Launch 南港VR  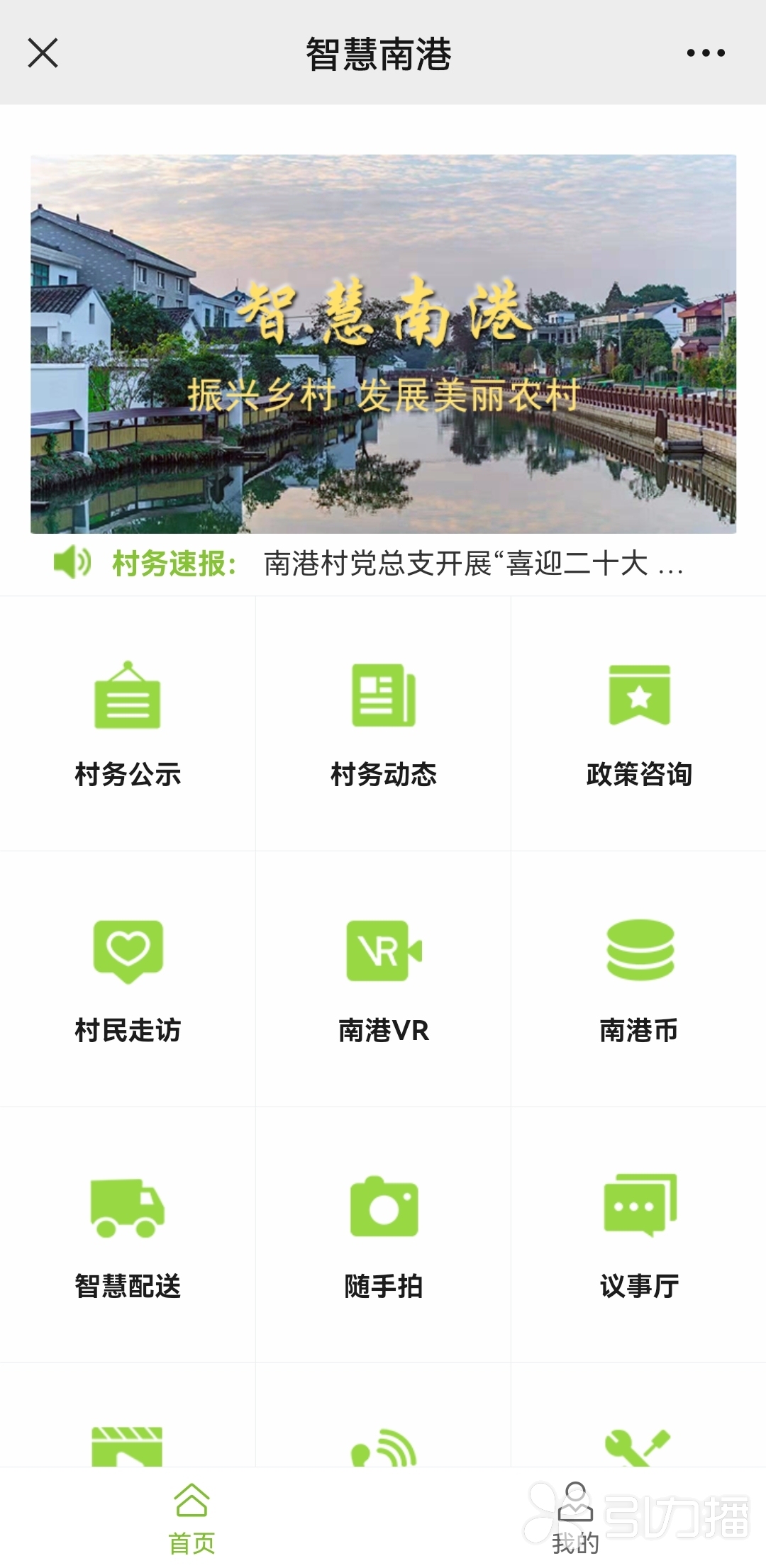point(383,979)
